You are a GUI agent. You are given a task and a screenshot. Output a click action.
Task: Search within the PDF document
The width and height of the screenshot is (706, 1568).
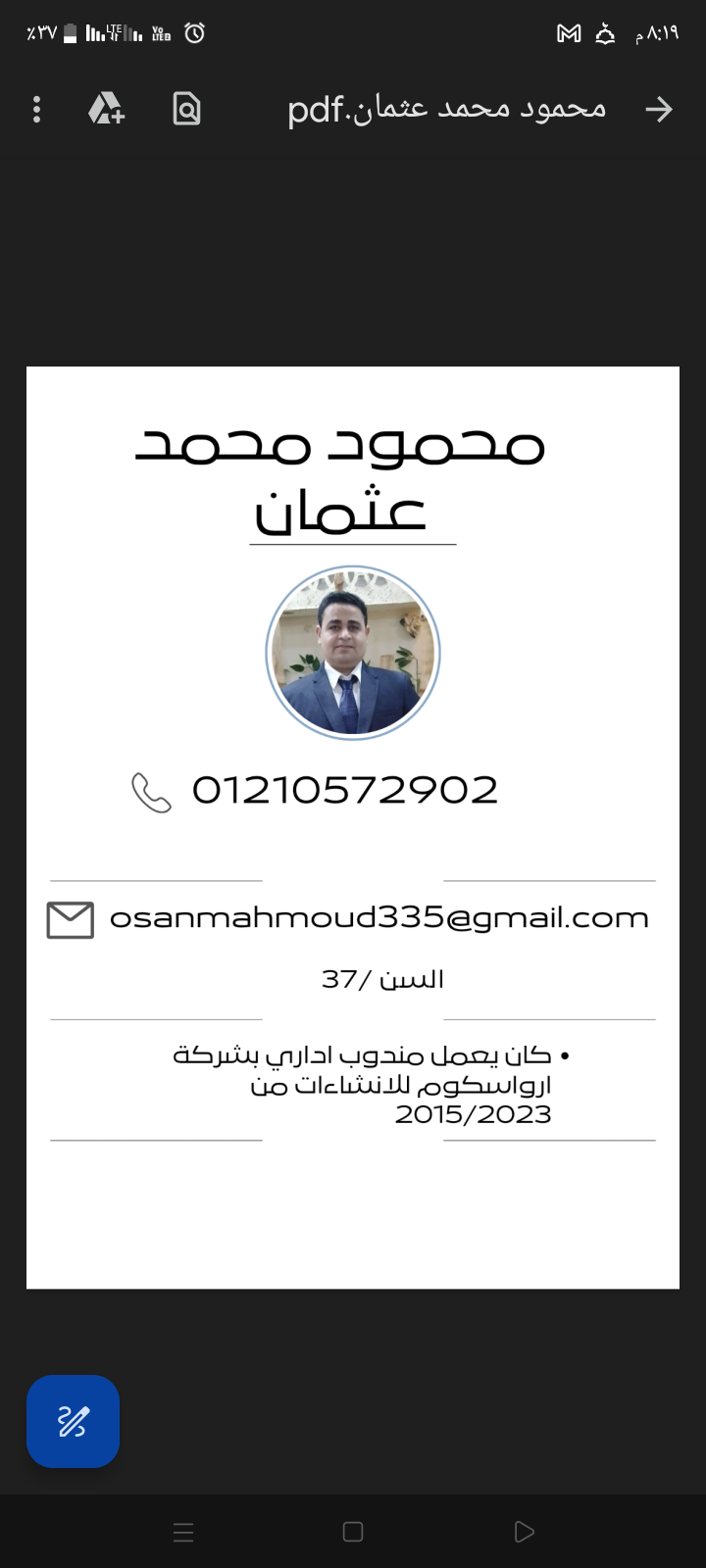[x=186, y=109]
